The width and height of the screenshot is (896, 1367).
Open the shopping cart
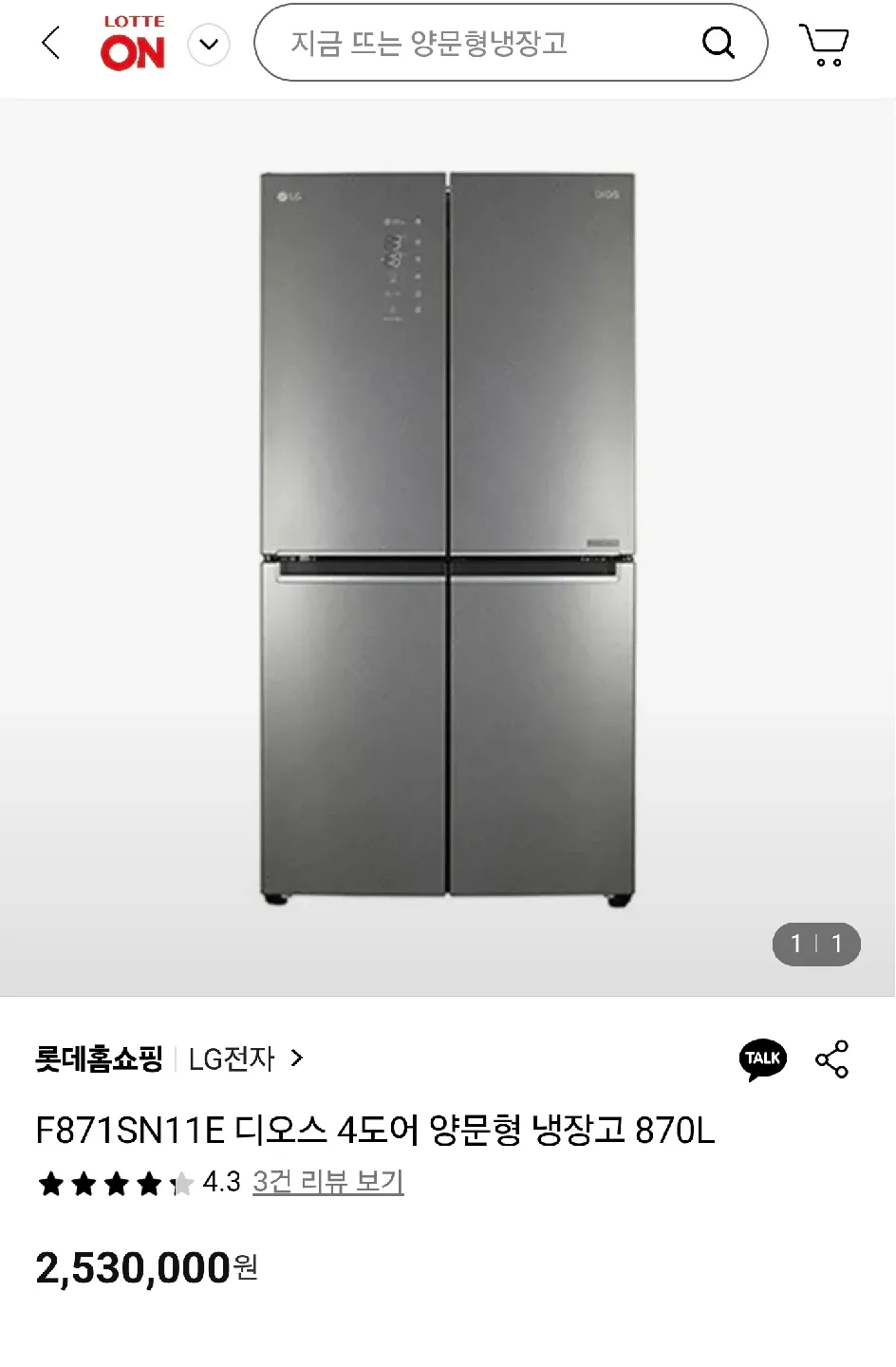824,45
